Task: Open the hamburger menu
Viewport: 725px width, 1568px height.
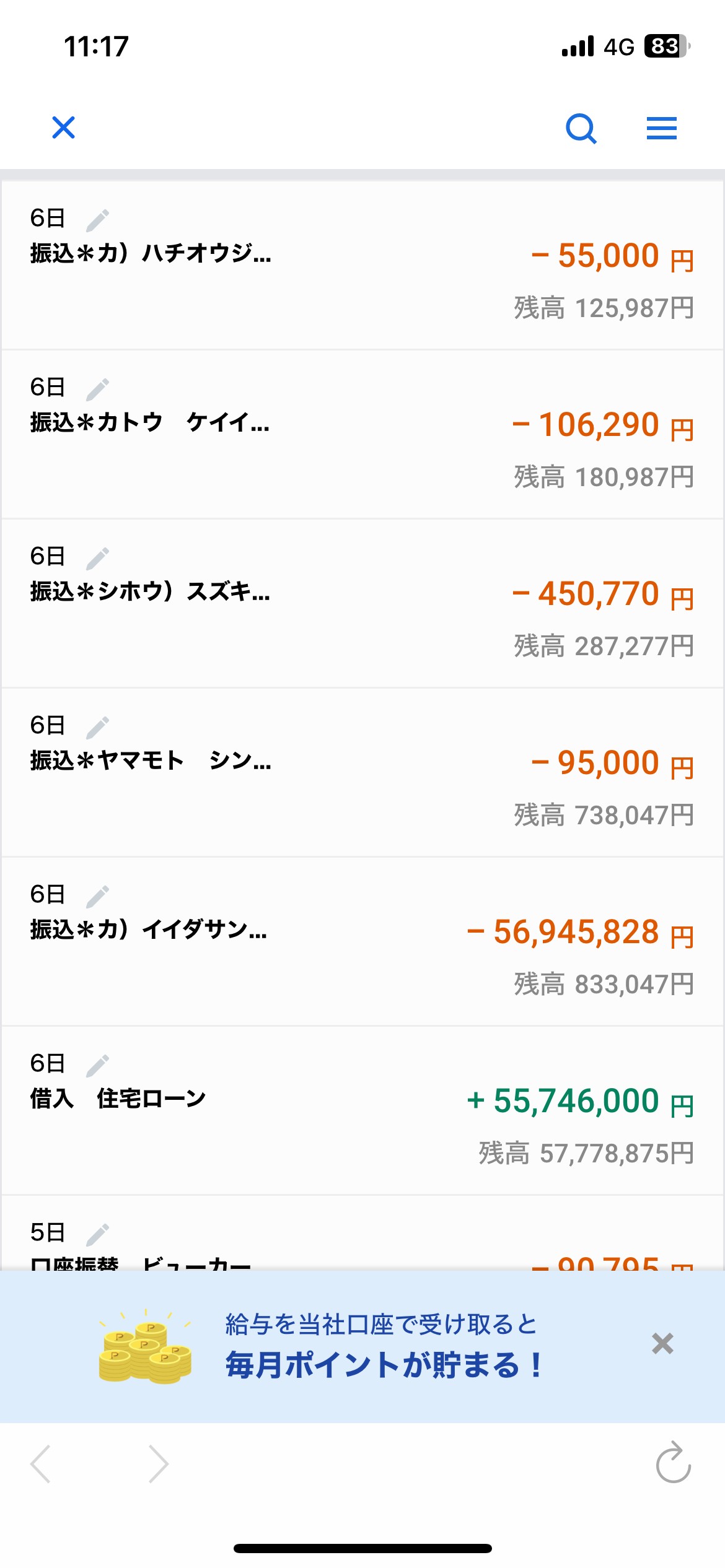Action: coord(661,128)
